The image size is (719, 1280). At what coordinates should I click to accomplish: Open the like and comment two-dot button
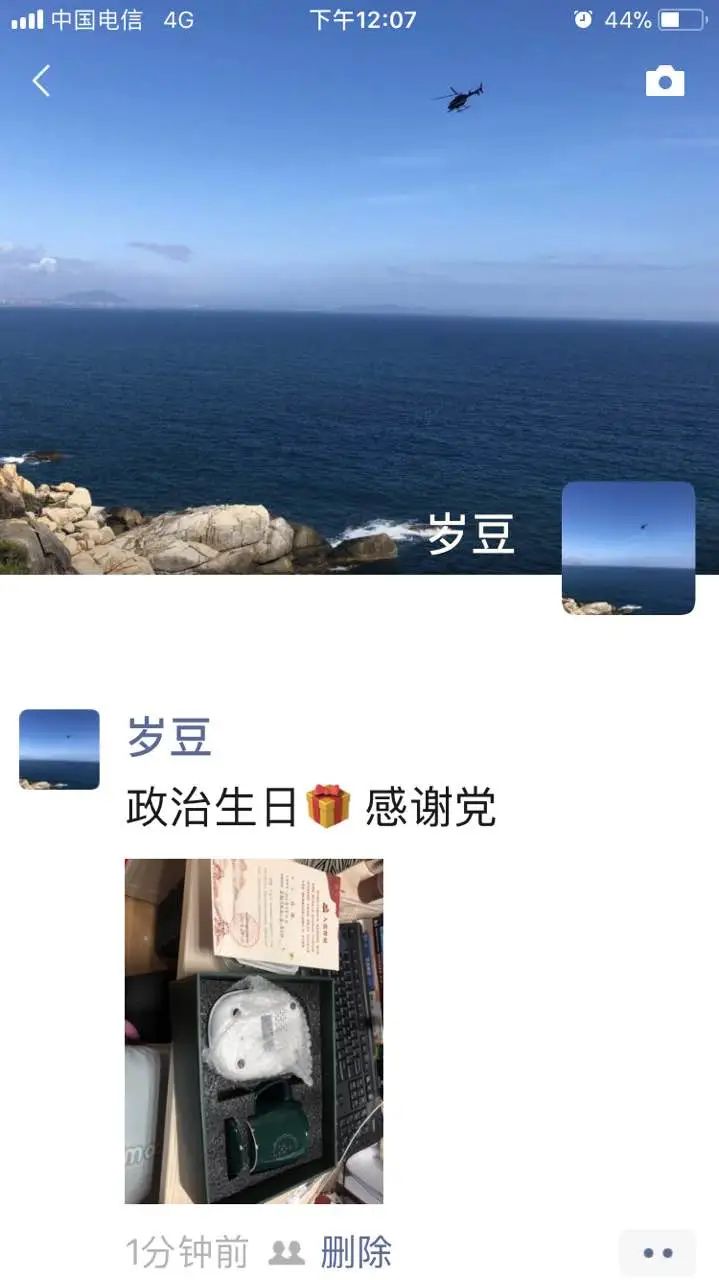point(657,1253)
